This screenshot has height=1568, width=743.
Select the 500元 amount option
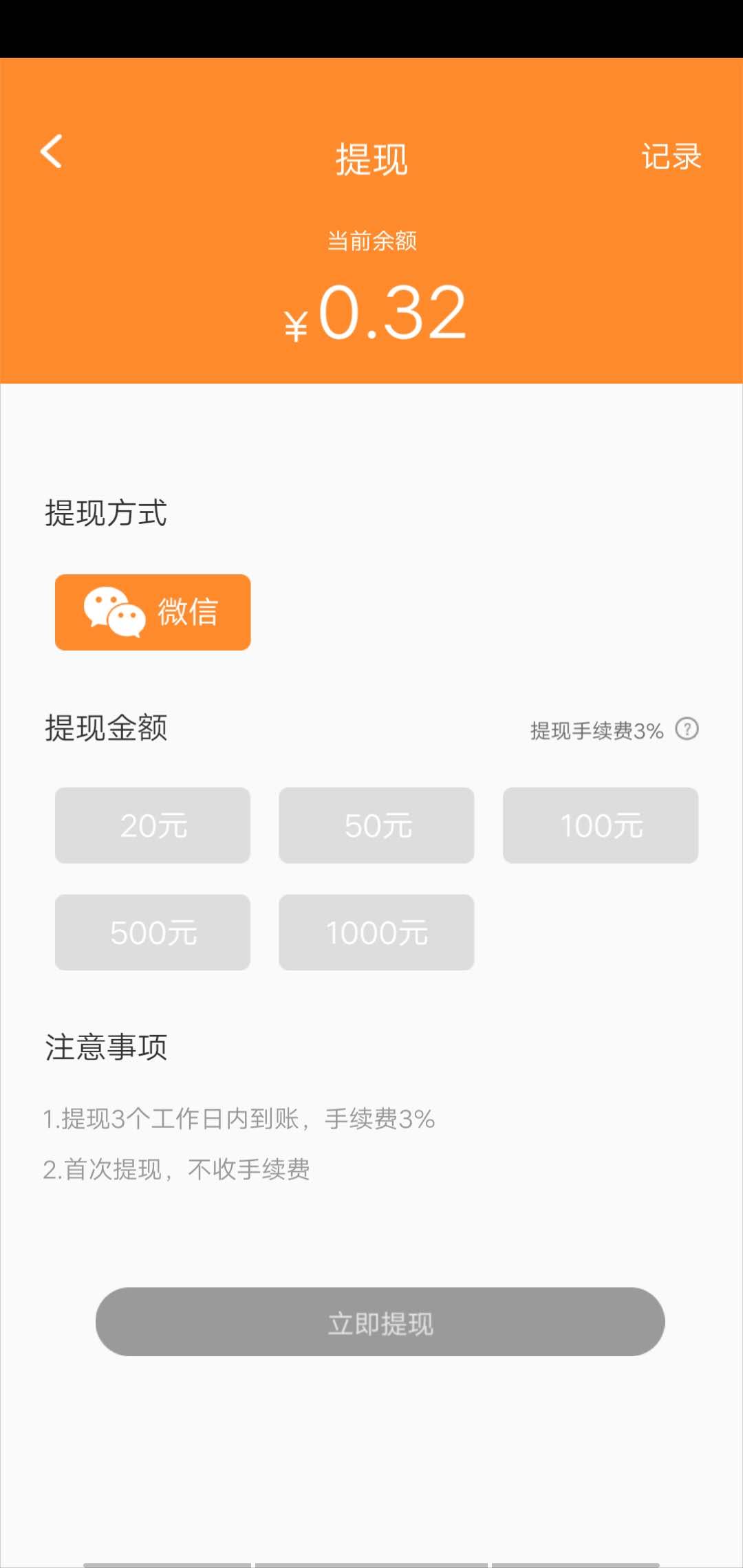(x=153, y=933)
